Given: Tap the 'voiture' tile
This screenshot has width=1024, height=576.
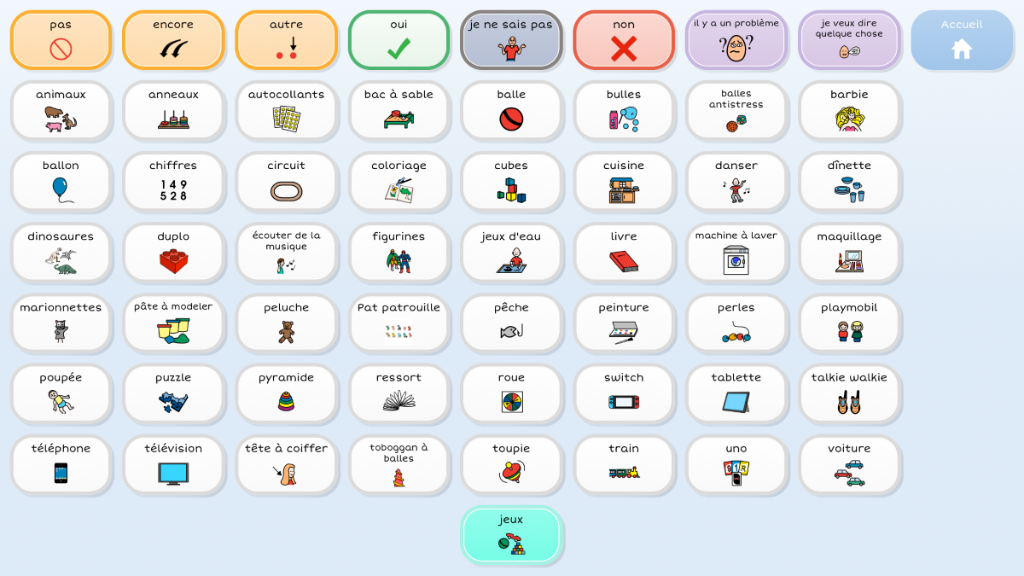Looking at the screenshot, I should click(x=849, y=464).
